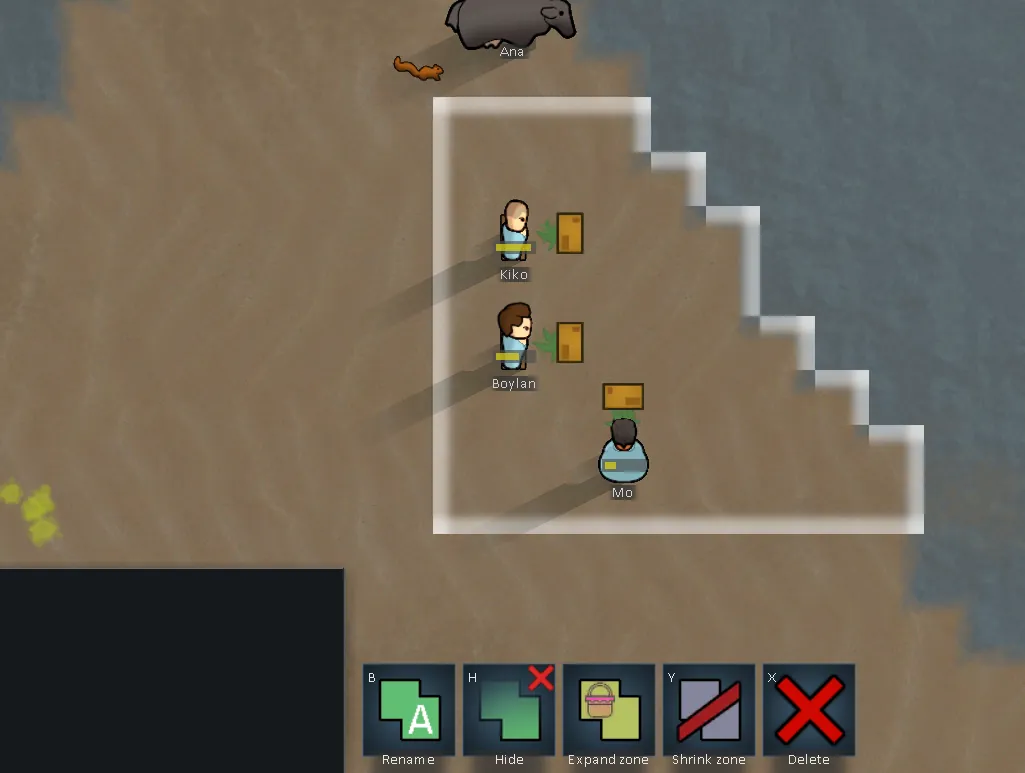This screenshot has width=1025, height=773.
Task: Select colonist Mo
Action: tap(624, 452)
